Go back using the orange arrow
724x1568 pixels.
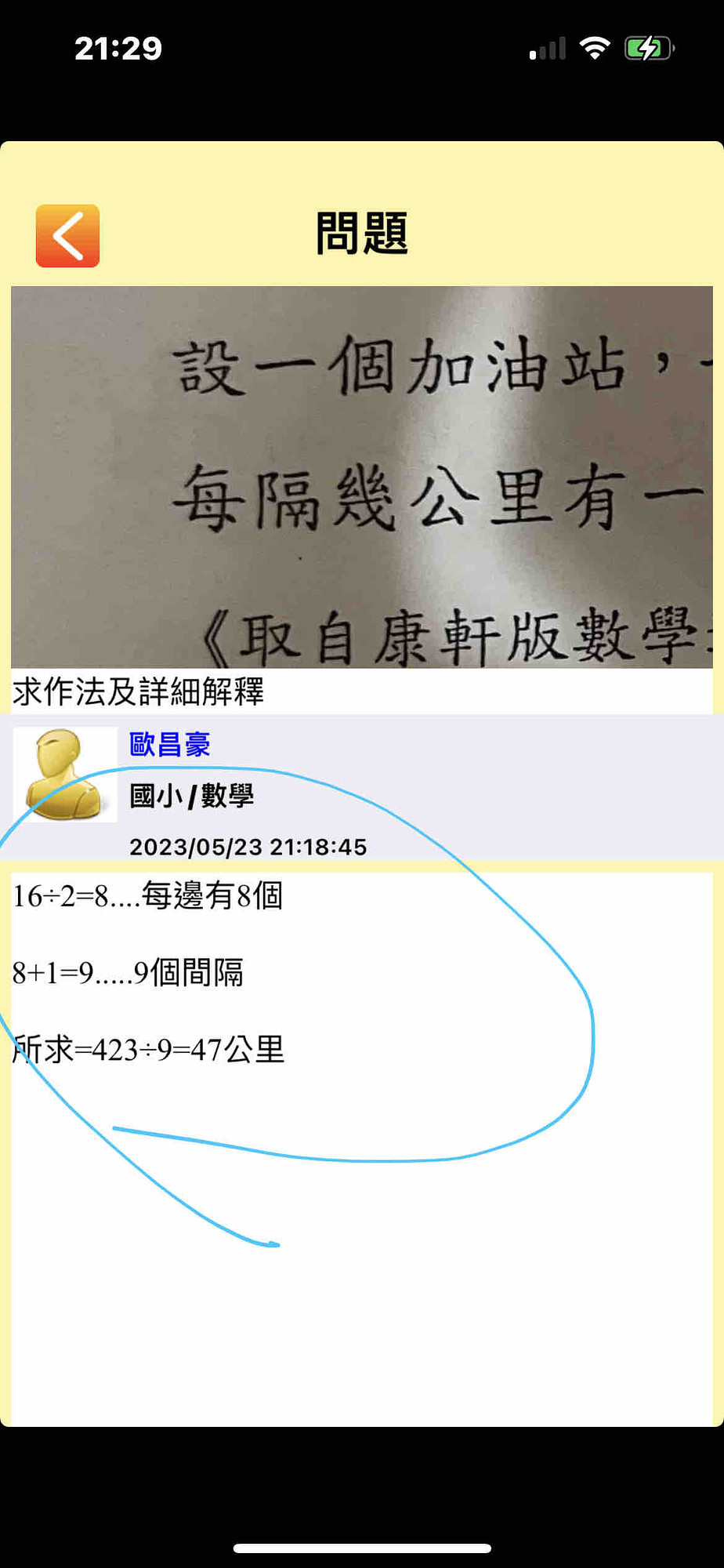67,236
